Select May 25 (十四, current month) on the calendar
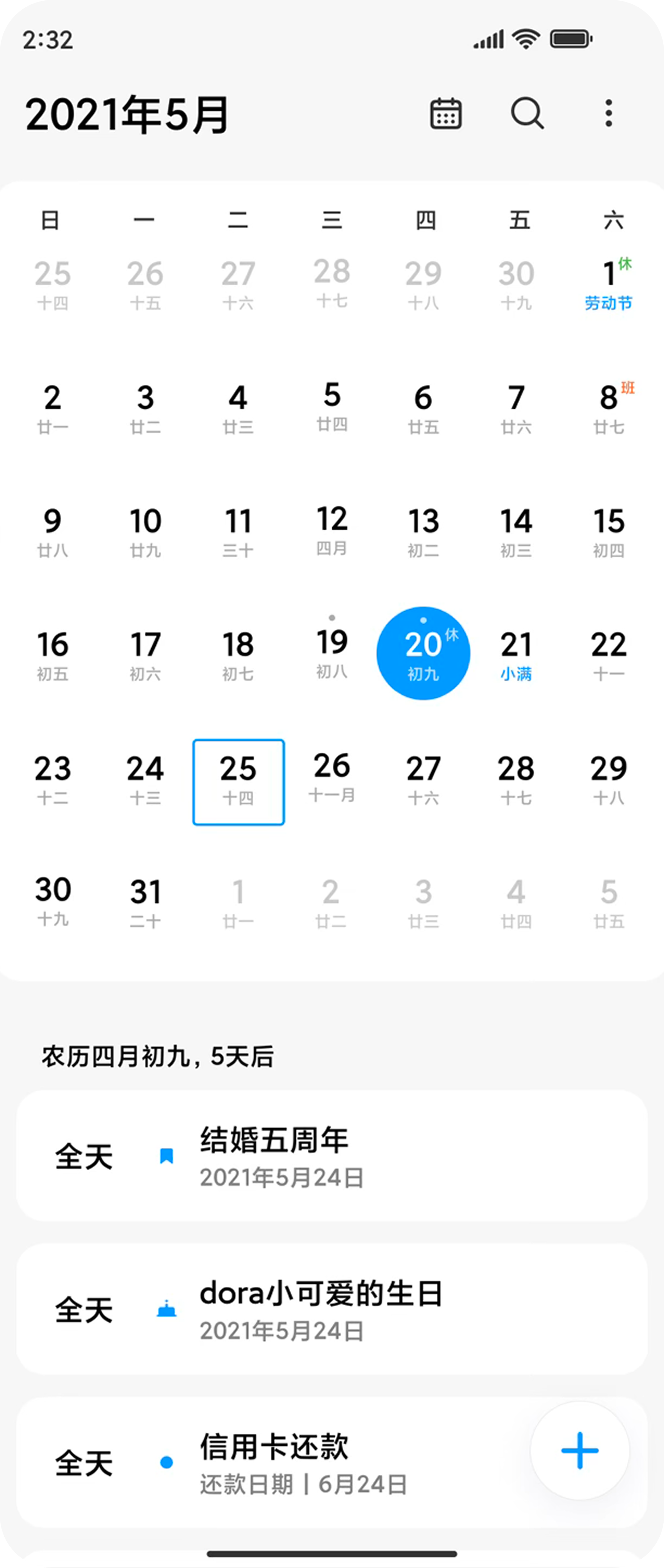 tap(239, 782)
